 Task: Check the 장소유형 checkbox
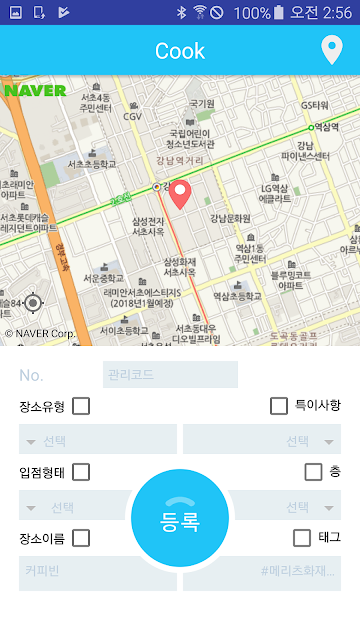point(81,407)
